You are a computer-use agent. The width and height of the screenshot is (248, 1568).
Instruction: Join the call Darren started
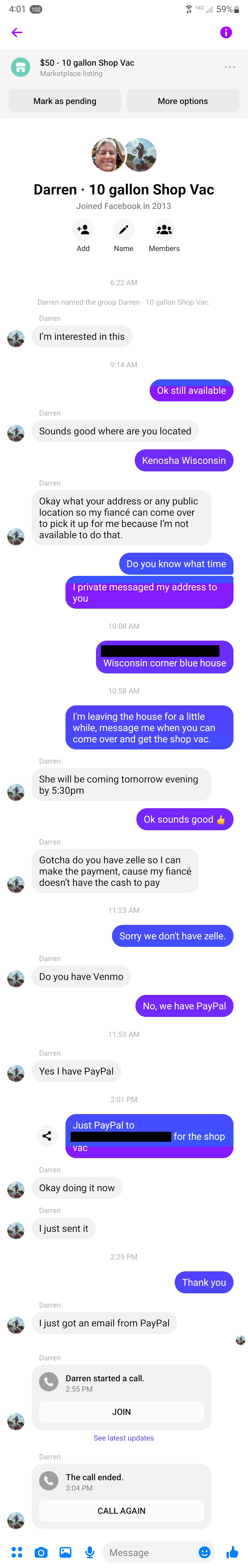pyautogui.click(x=121, y=1411)
